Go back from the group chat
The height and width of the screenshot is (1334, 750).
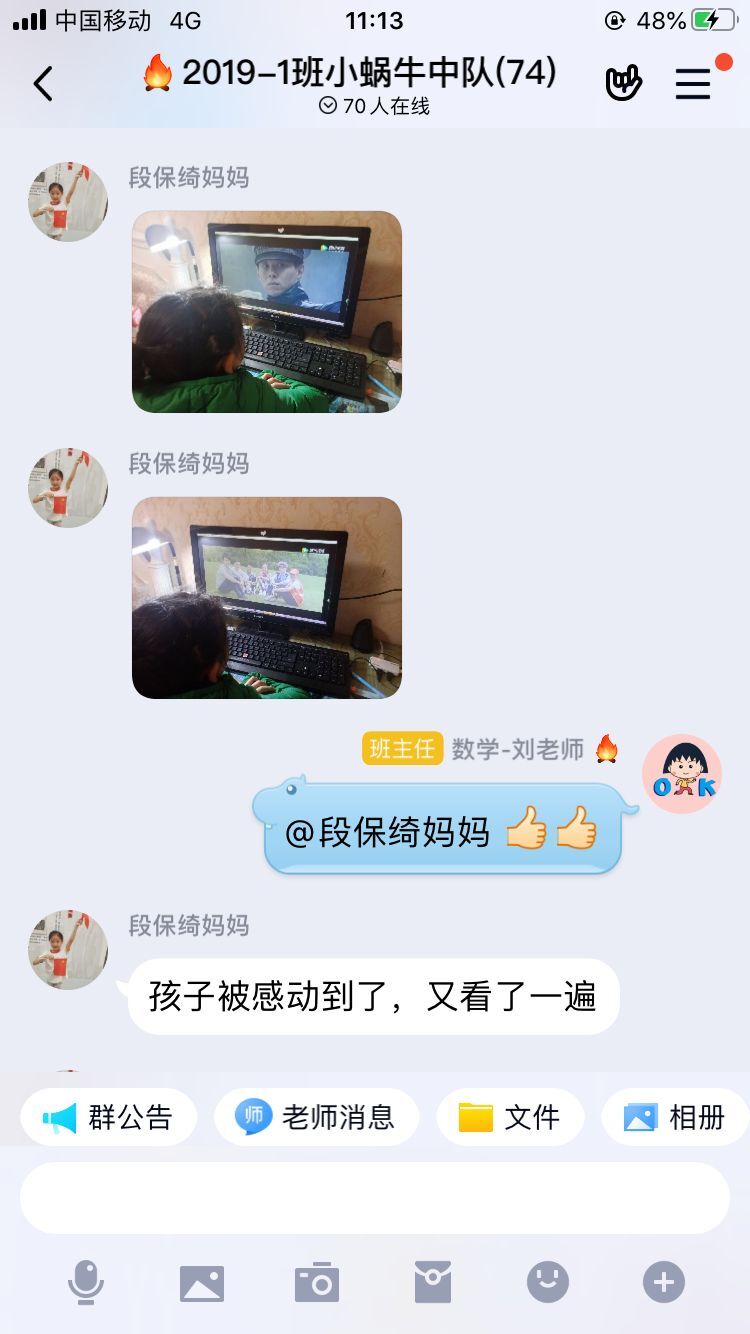[43, 84]
